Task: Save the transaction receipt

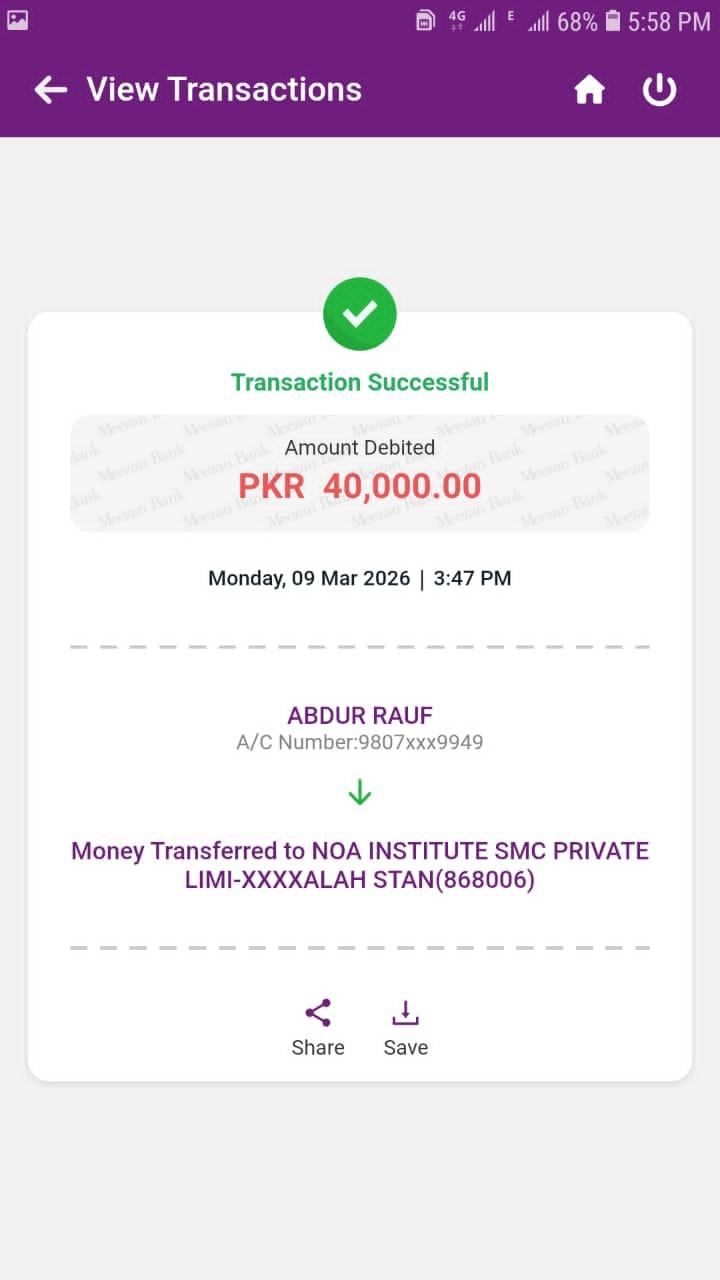Action: pyautogui.click(x=405, y=1027)
